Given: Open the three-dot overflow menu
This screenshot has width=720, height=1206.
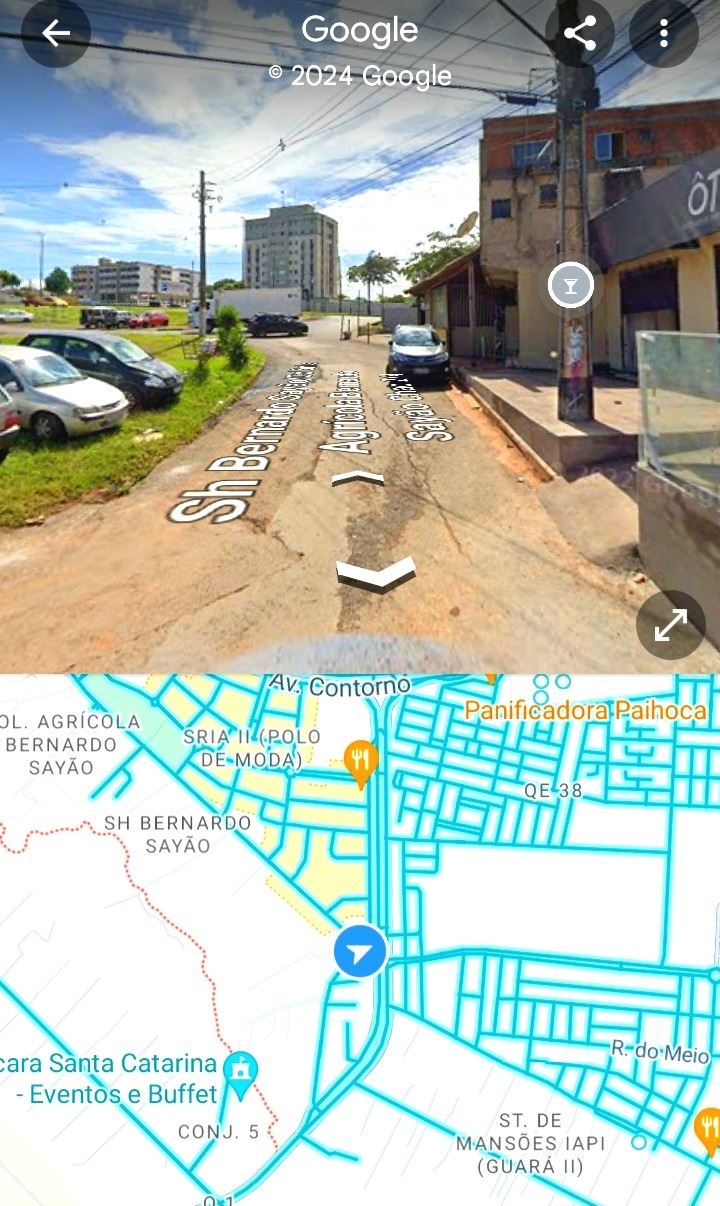Looking at the screenshot, I should 663,34.
